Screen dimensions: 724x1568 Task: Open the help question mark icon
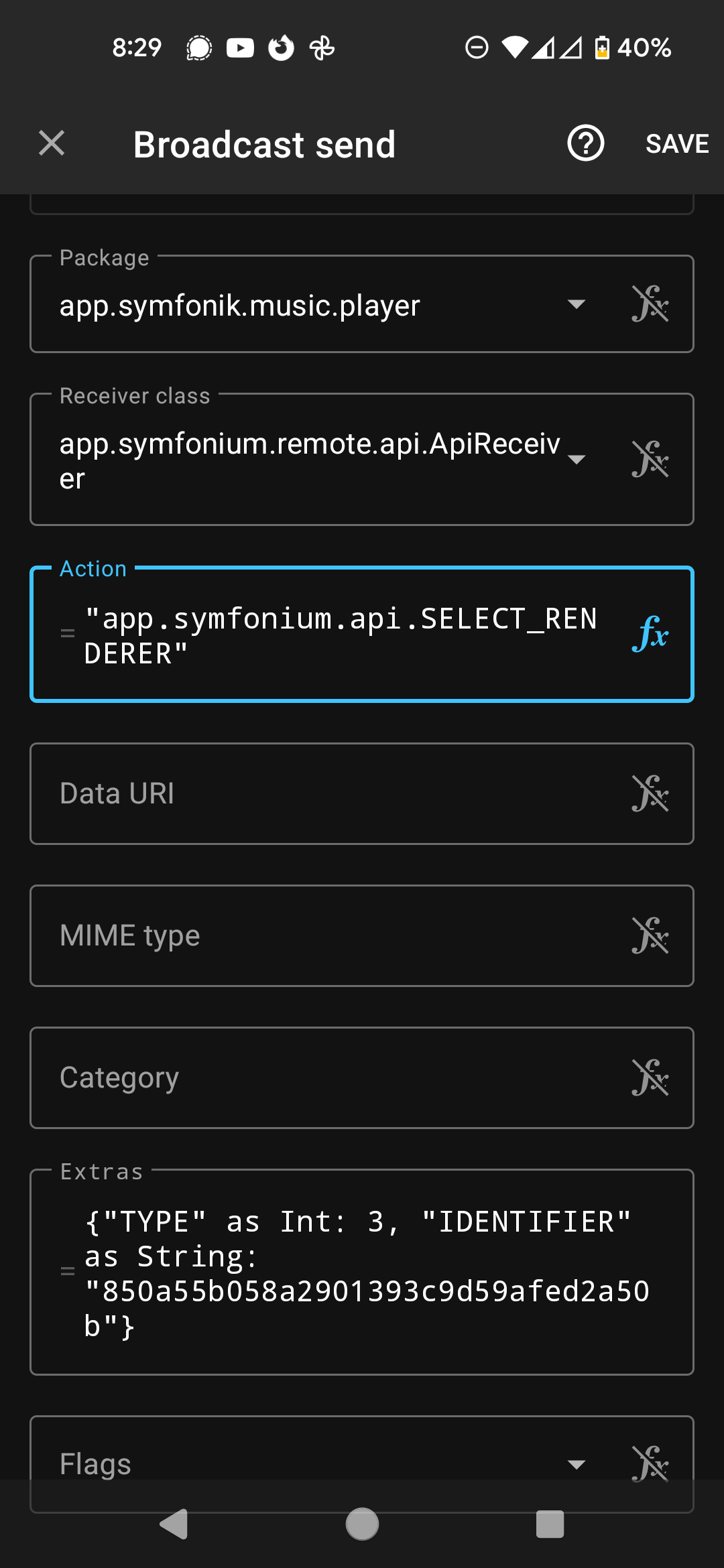pos(586,143)
